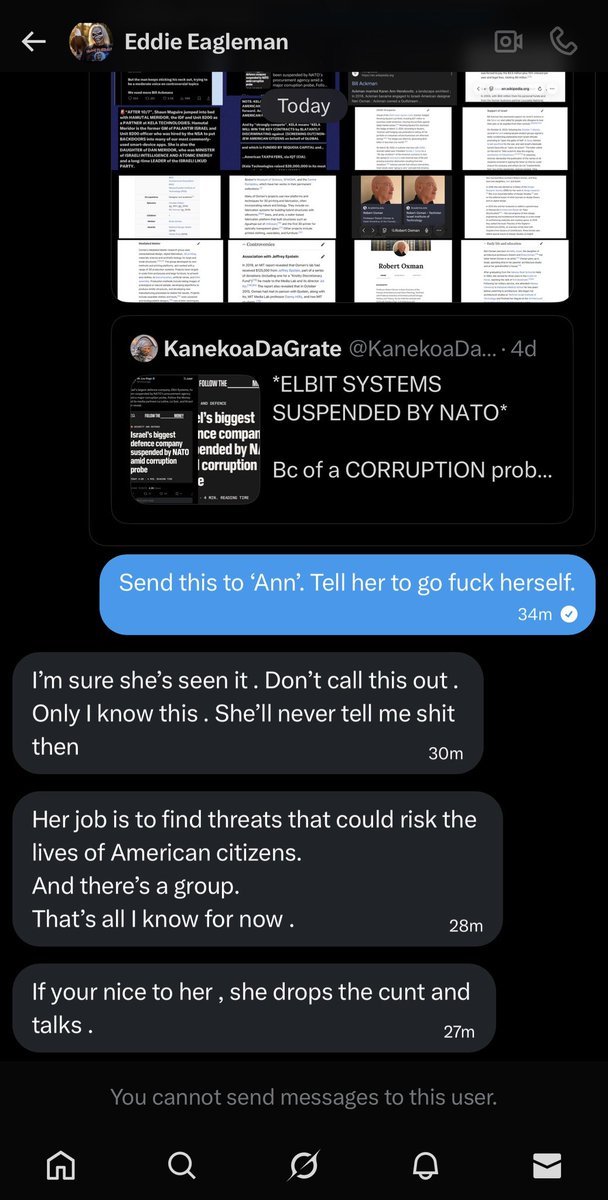Open the Notifications tab
This screenshot has height=1200, width=608.
426,1164
